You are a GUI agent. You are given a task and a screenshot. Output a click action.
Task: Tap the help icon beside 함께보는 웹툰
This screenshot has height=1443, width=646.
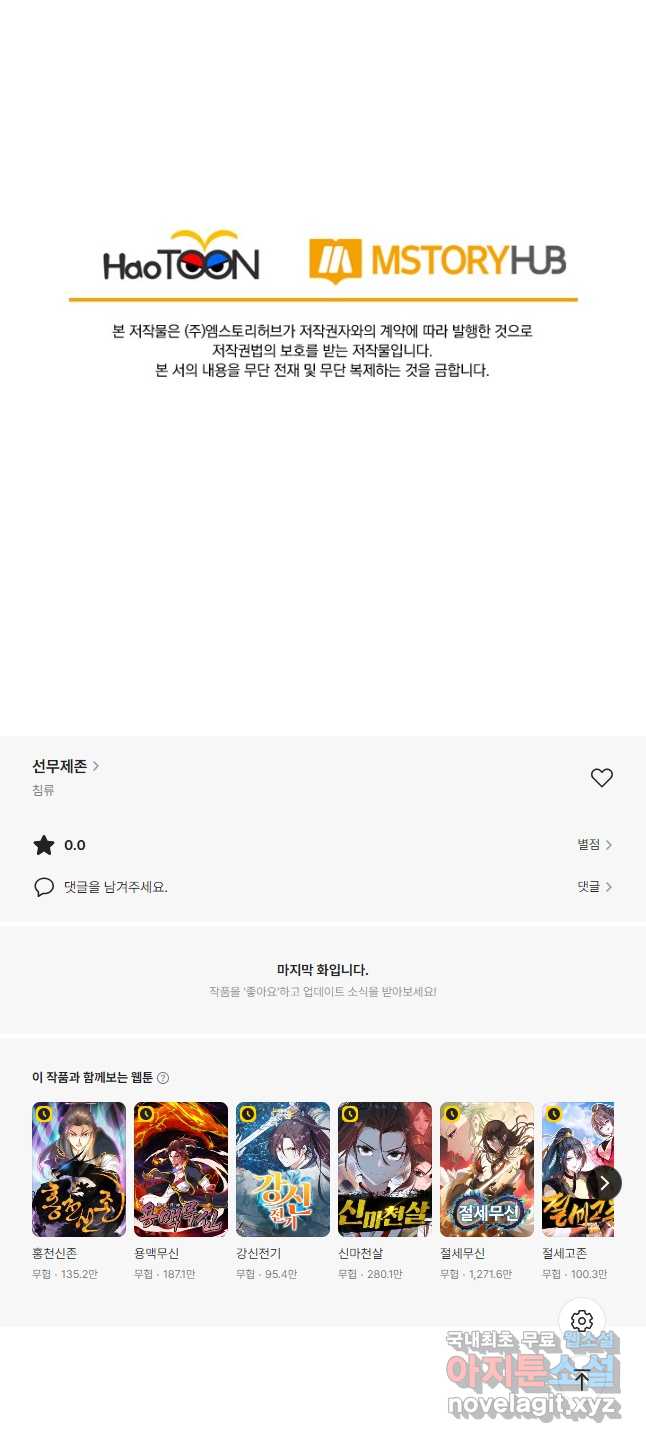(163, 1078)
